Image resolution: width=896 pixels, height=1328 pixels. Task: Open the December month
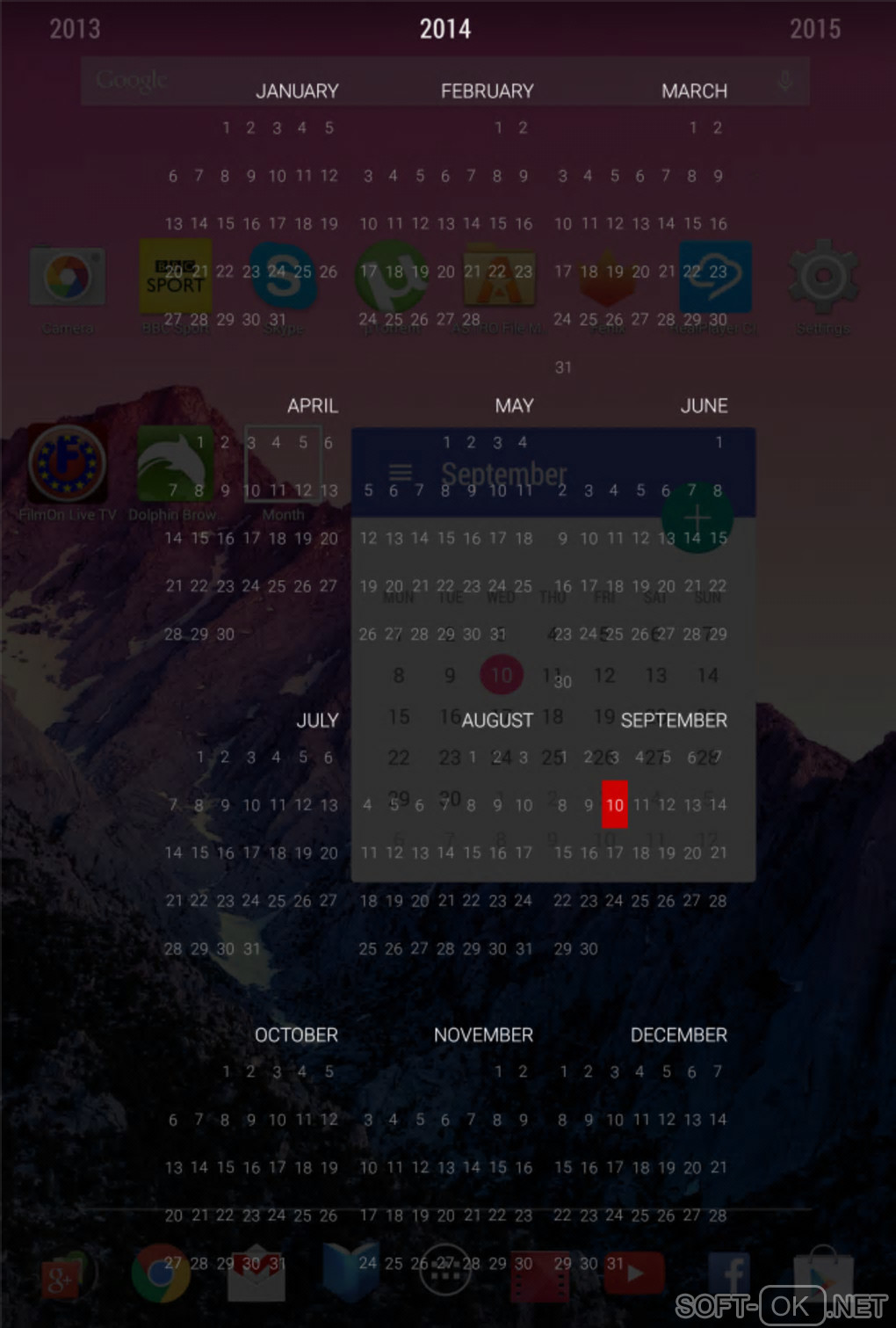tap(678, 1035)
